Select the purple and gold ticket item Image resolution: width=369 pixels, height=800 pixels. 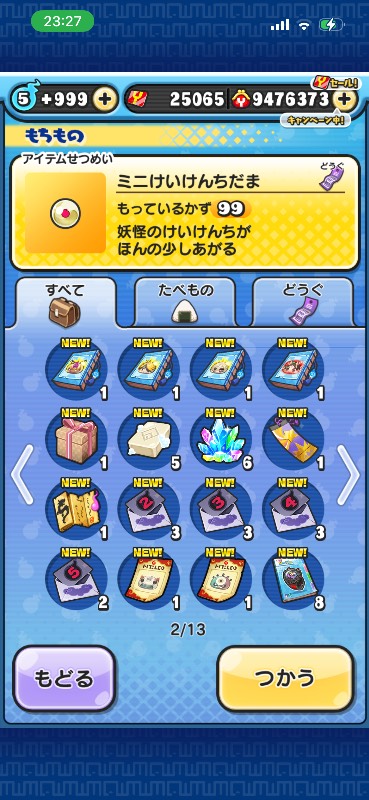coord(293,438)
